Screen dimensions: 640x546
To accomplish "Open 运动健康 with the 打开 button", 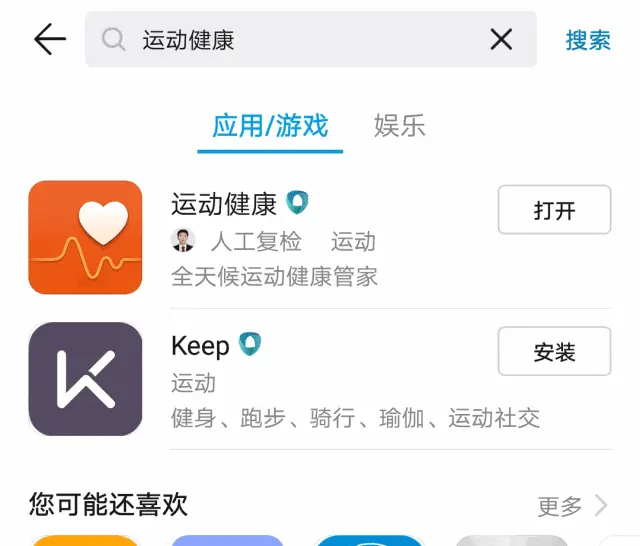I will point(554,211).
